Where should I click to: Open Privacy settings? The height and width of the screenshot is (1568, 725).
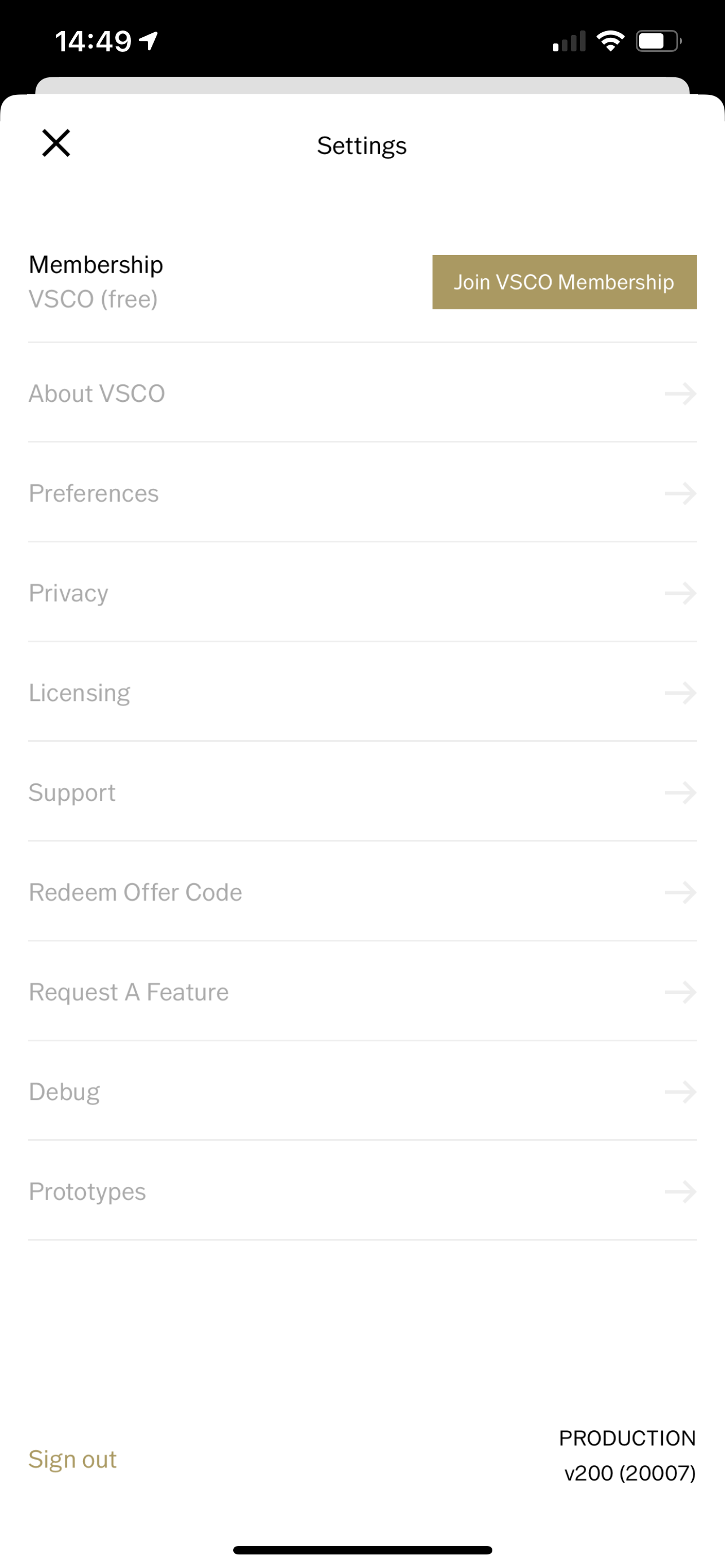[x=361, y=593]
